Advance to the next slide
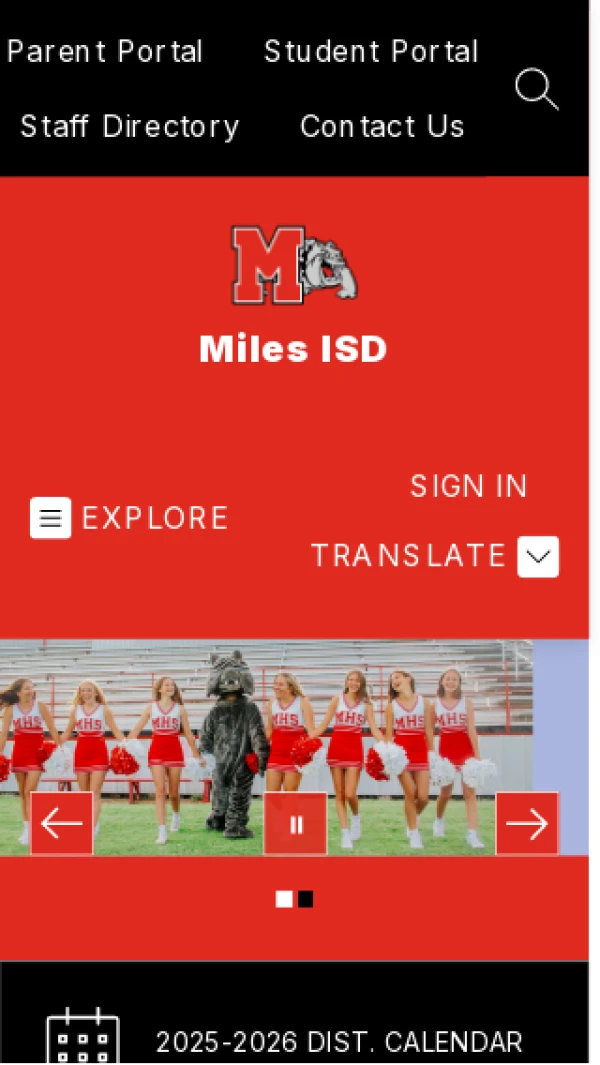The width and height of the screenshot is (600, 1065). pos(527,824)
